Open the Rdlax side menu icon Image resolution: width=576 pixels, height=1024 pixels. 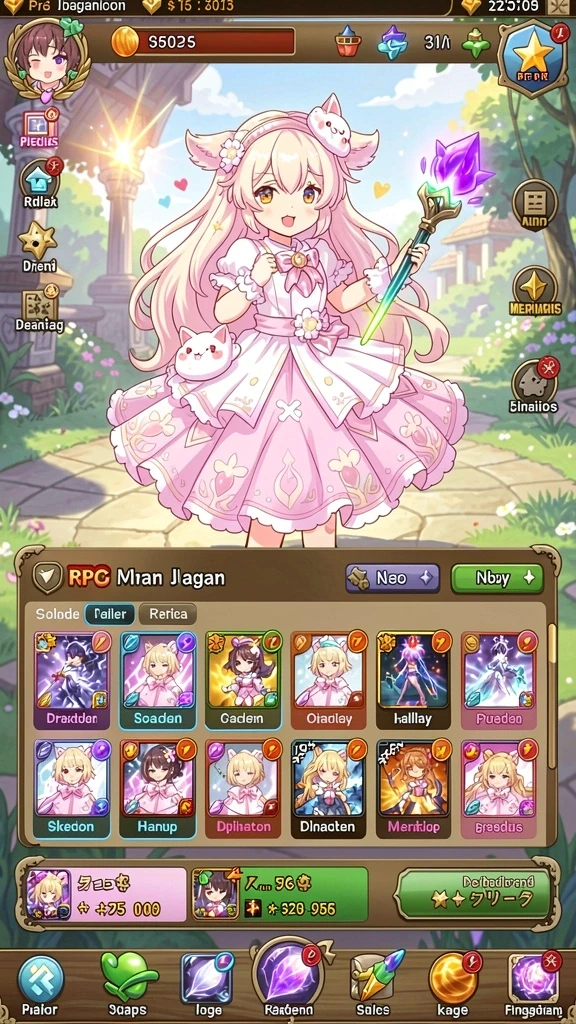pyautogui.click(x=40, y=184)
